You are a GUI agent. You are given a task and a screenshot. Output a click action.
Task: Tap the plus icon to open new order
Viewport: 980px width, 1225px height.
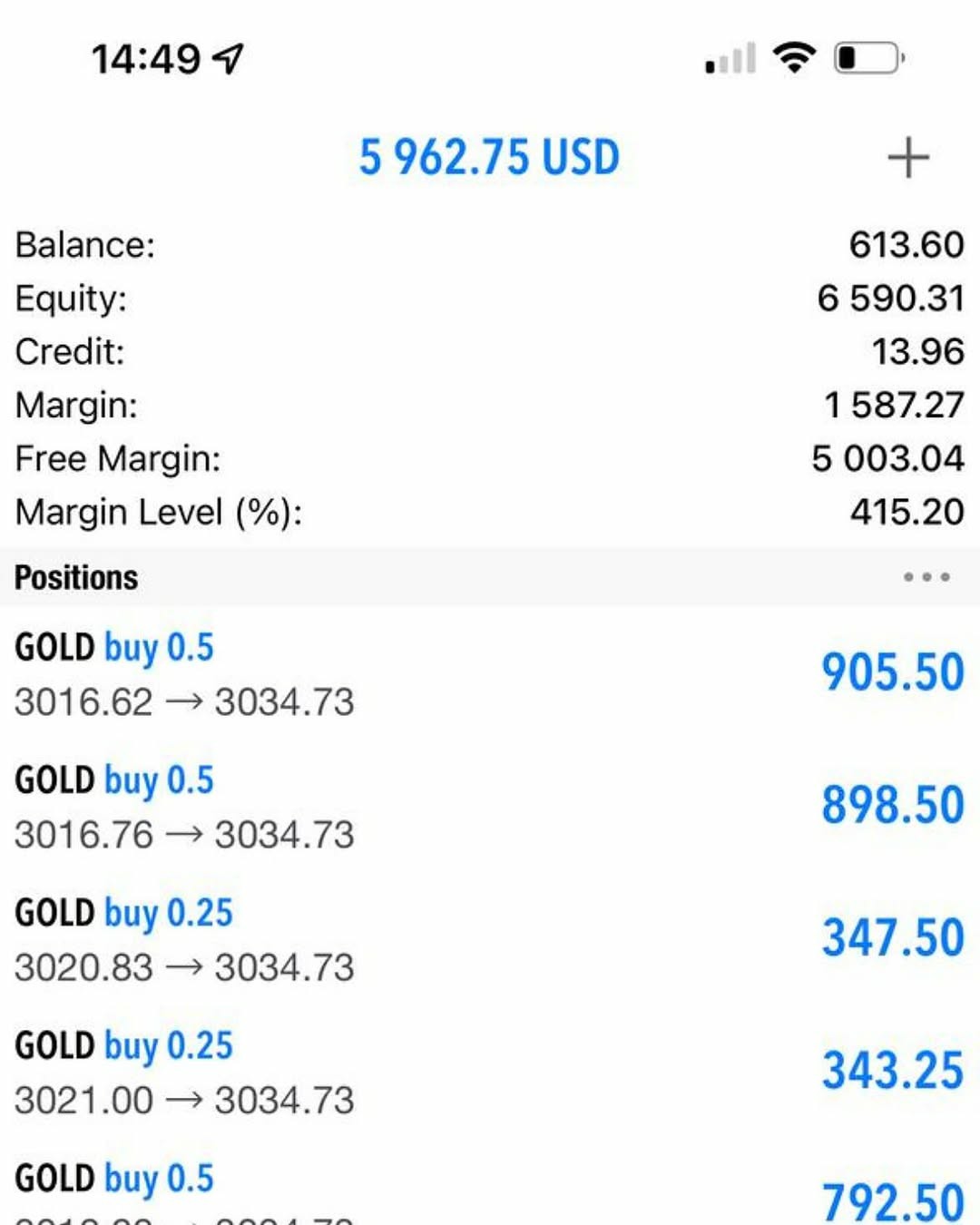coord(907,156)
